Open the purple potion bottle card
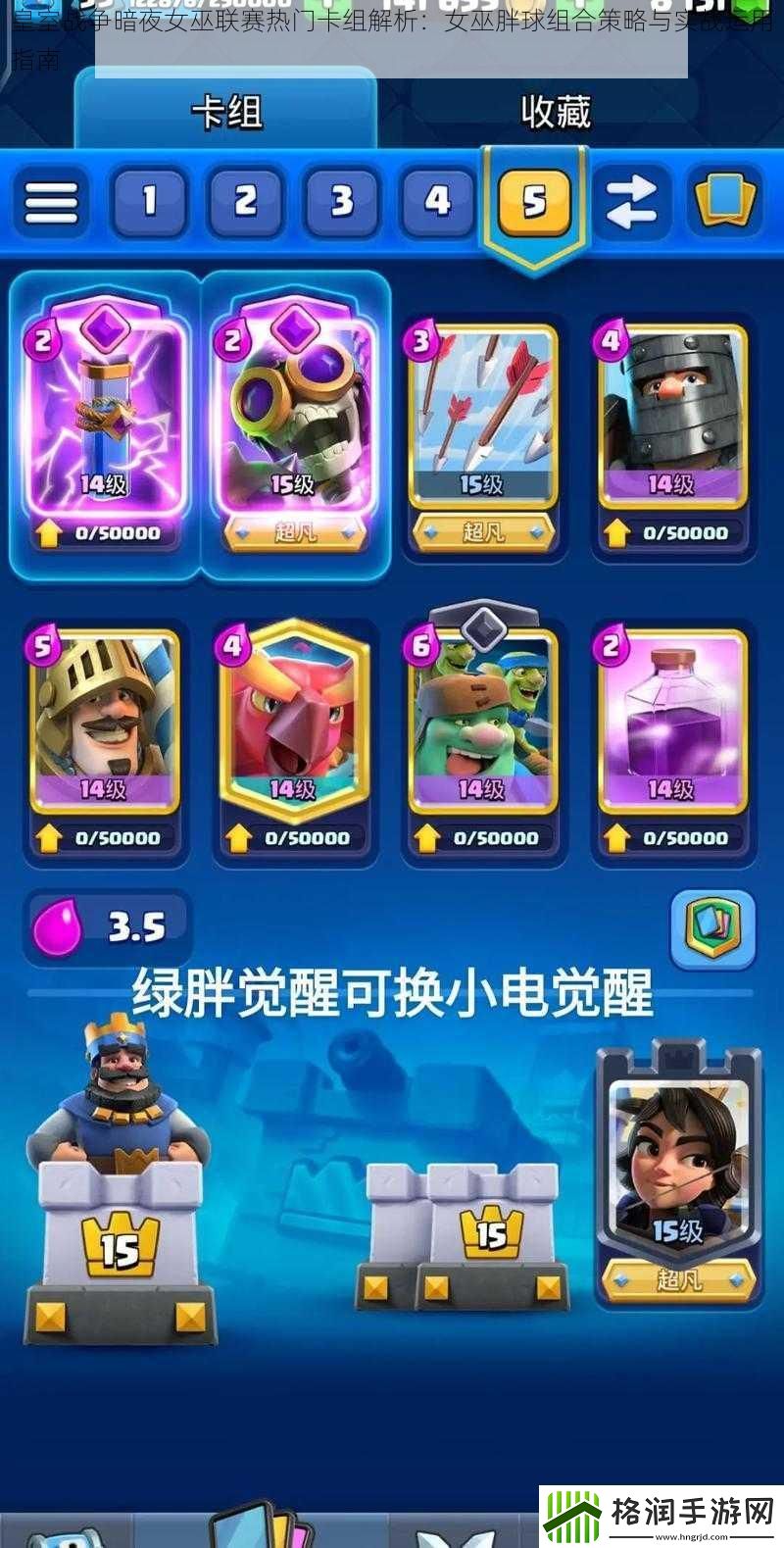The image size is (784, 1548). (x=672, y=725)
